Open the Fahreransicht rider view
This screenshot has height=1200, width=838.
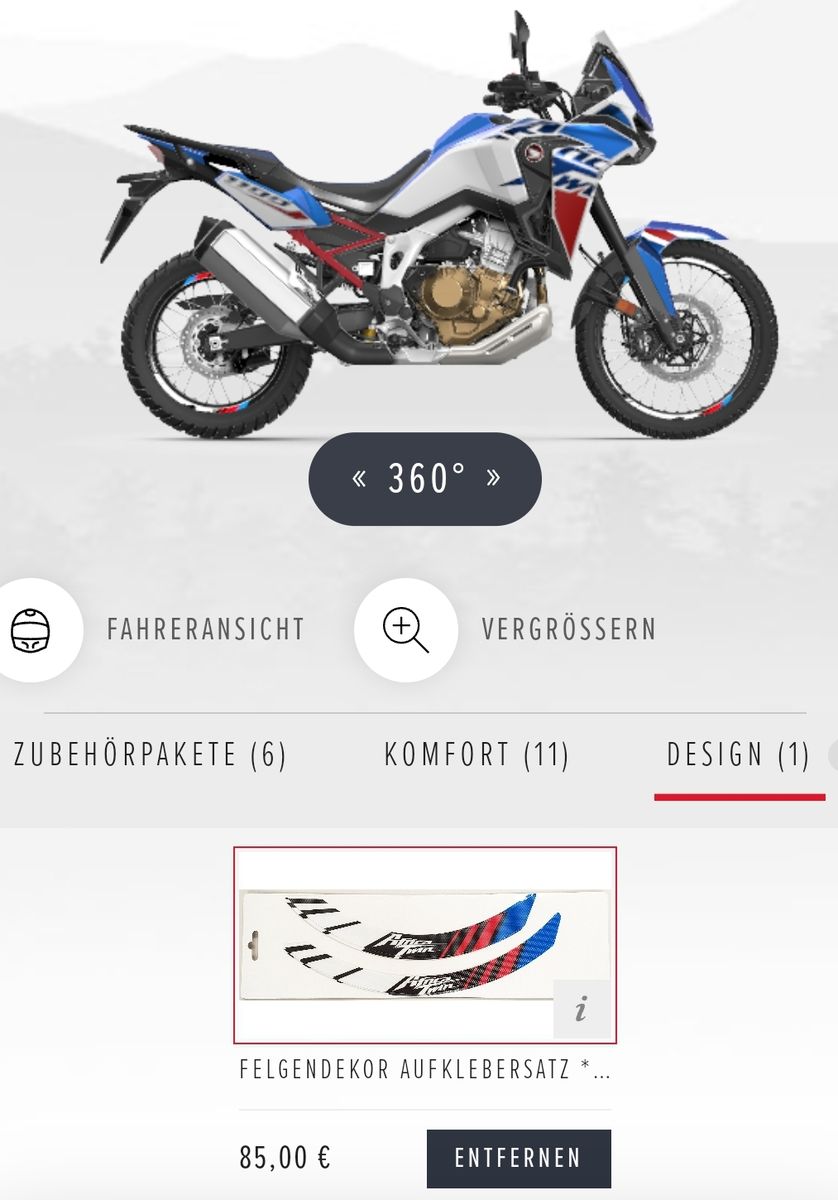[36, 630]
